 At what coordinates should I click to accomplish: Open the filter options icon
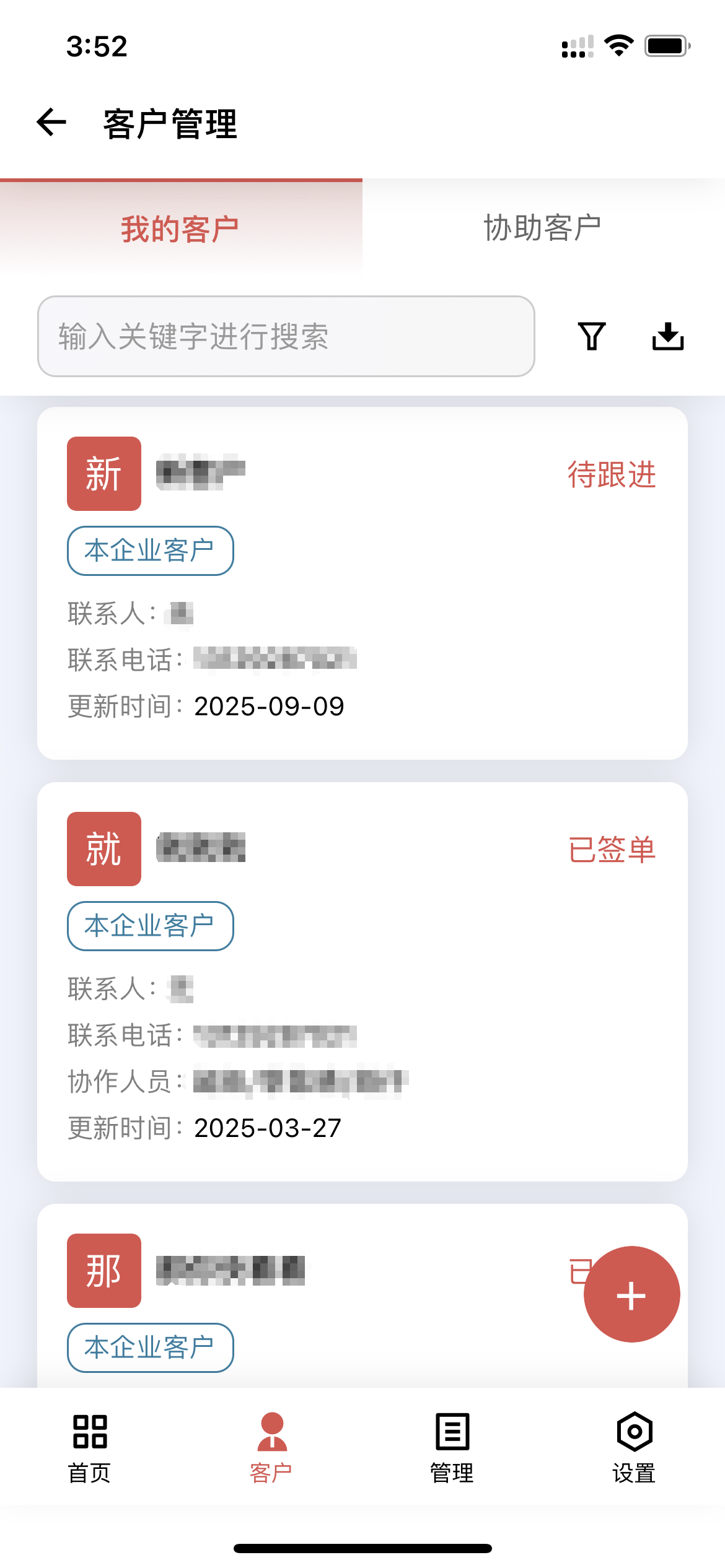pyautogui.click(x=591, y=336)
